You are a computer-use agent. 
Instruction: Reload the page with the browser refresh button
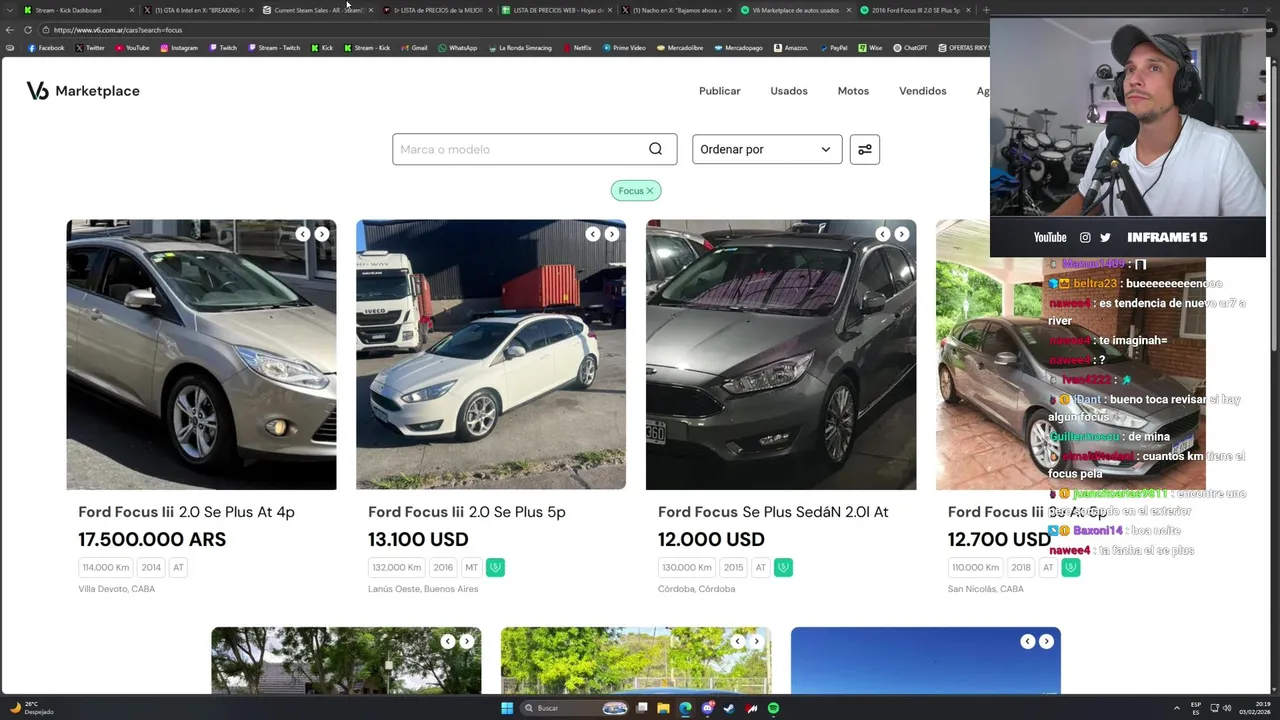click(x=27, y=30)
